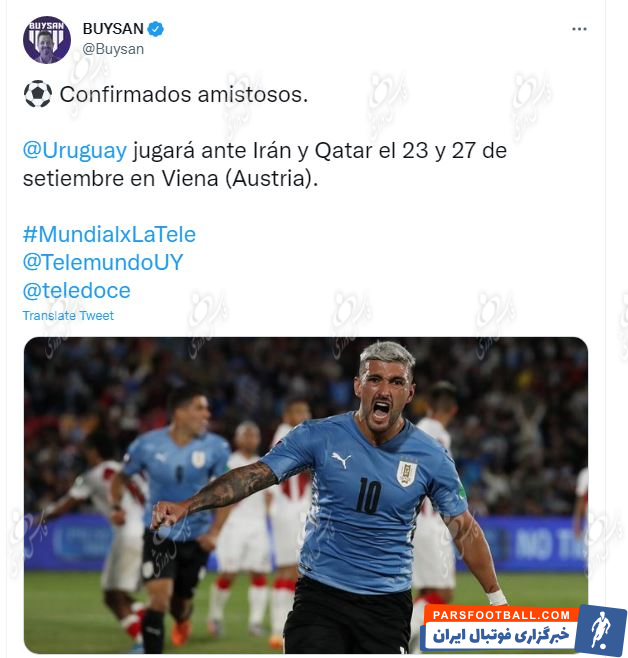Visit the @TelemundoUY profile
The height and width of the screenshot is (658, 628).
click(103, 263)
